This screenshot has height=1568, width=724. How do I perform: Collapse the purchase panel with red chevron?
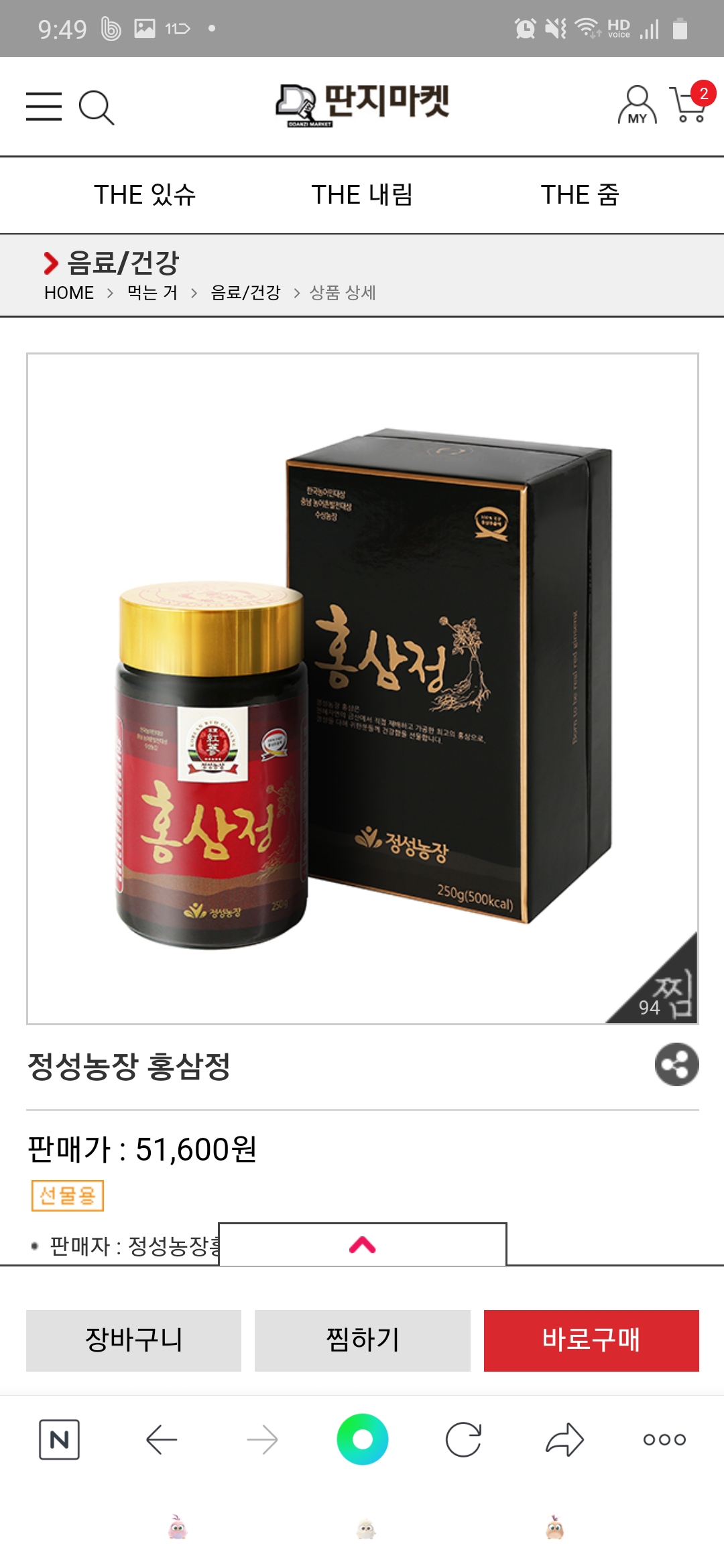click(363, 1244)
